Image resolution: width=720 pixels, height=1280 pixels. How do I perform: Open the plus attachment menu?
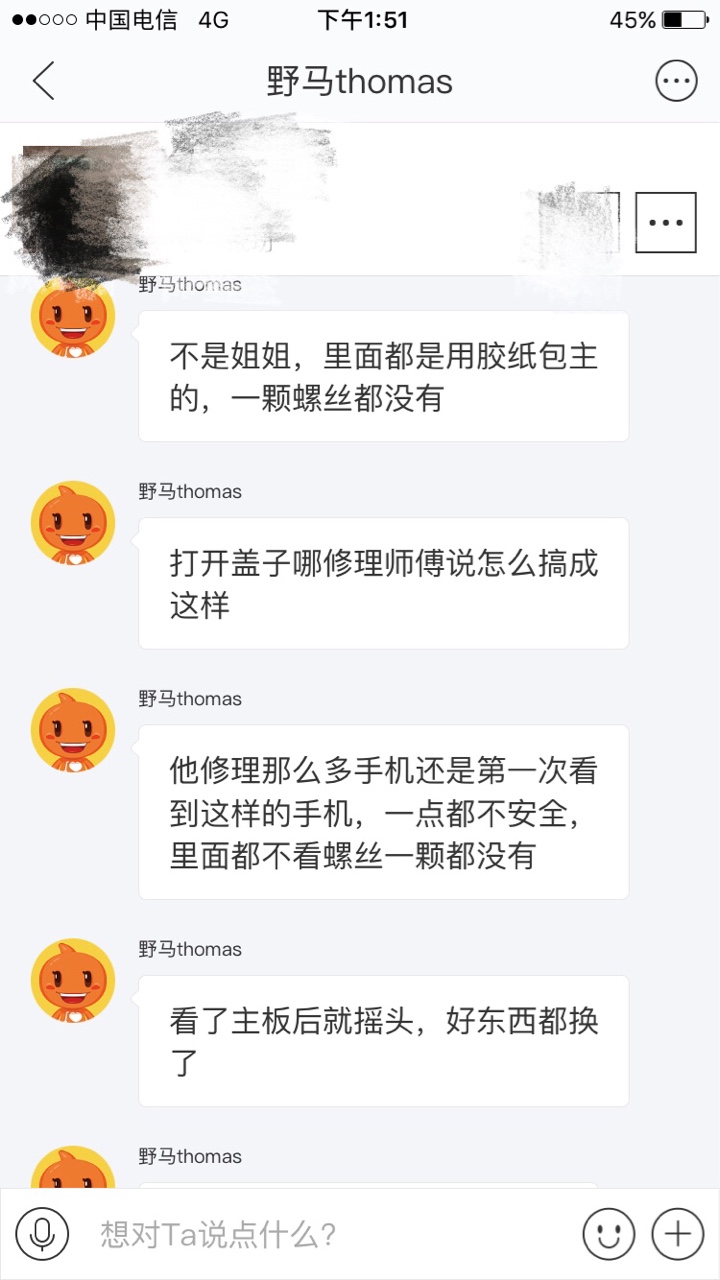tap(678, 1233)
